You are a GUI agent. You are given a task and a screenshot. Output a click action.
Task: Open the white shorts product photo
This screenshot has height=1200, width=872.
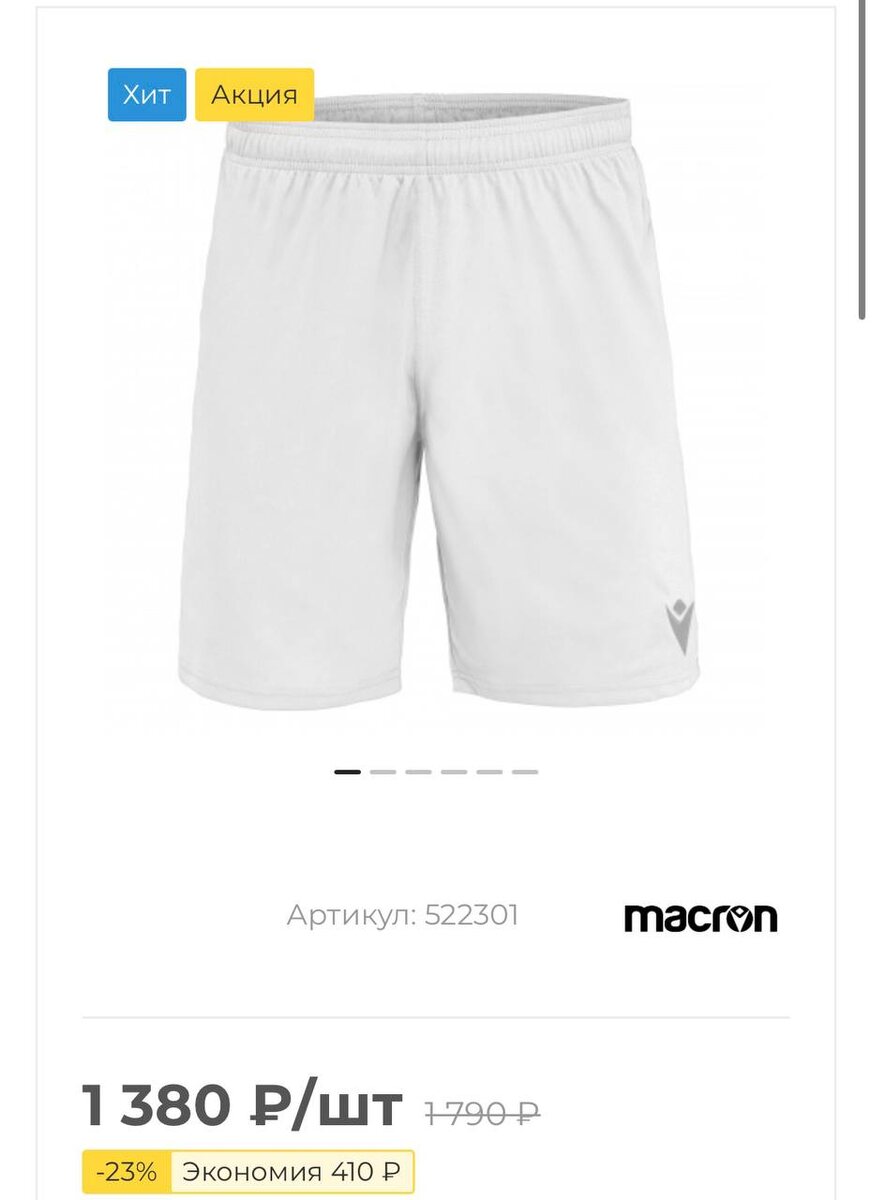coord(436,400)
